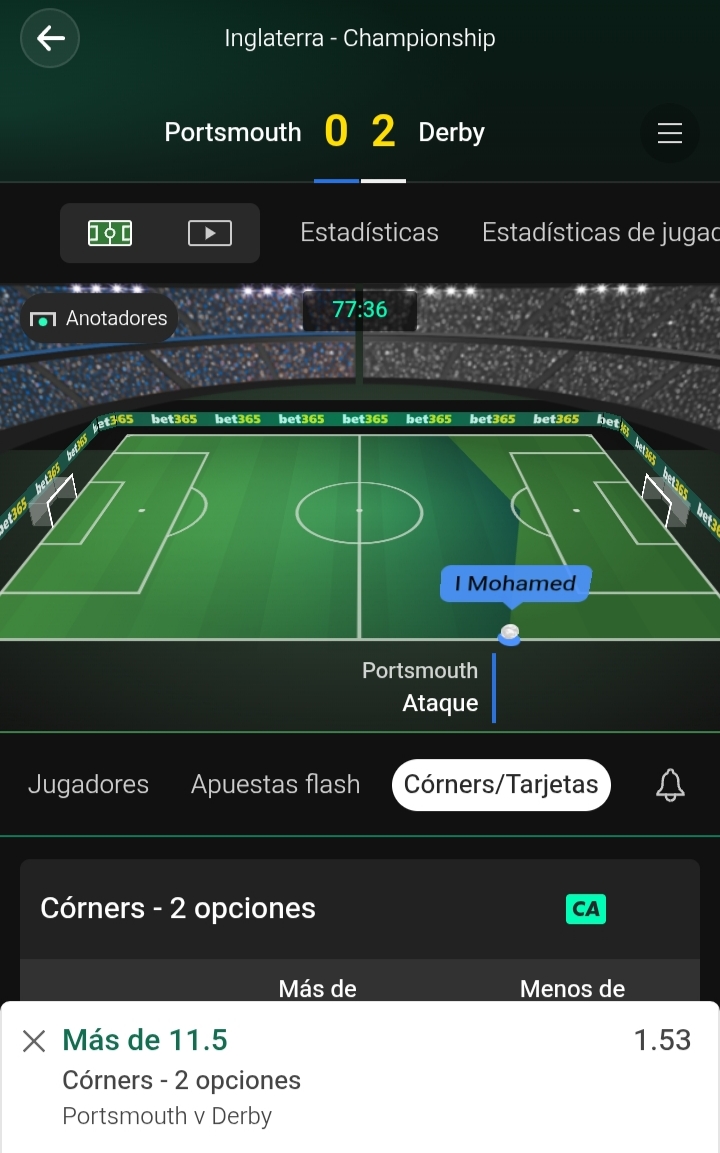Screen dimensions: 720x1153
Task: Remove the Más de 11.5 selection
Action: (34, 1040)
